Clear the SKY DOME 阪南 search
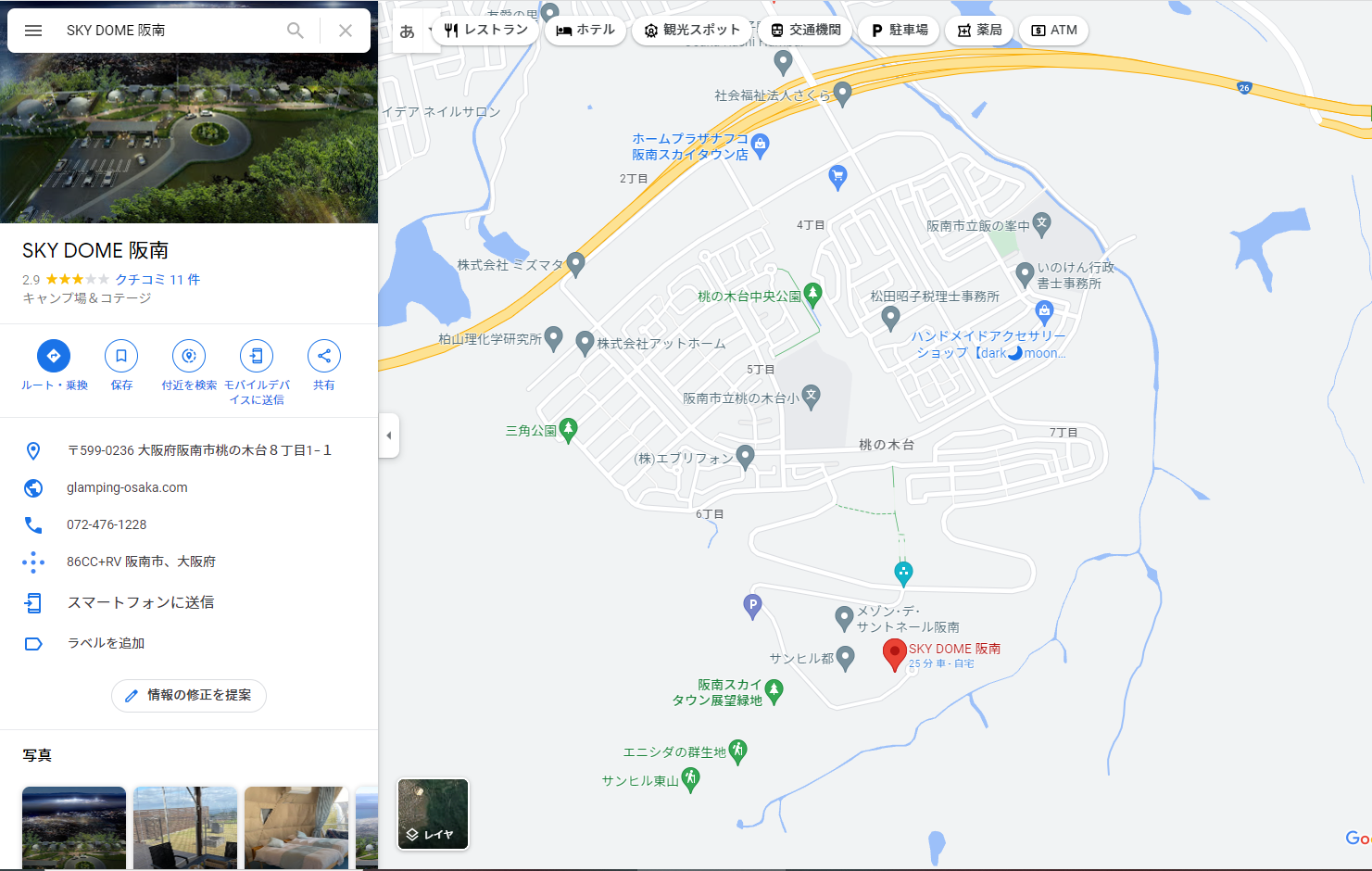The image size is (1372, 871). [346, 31]
